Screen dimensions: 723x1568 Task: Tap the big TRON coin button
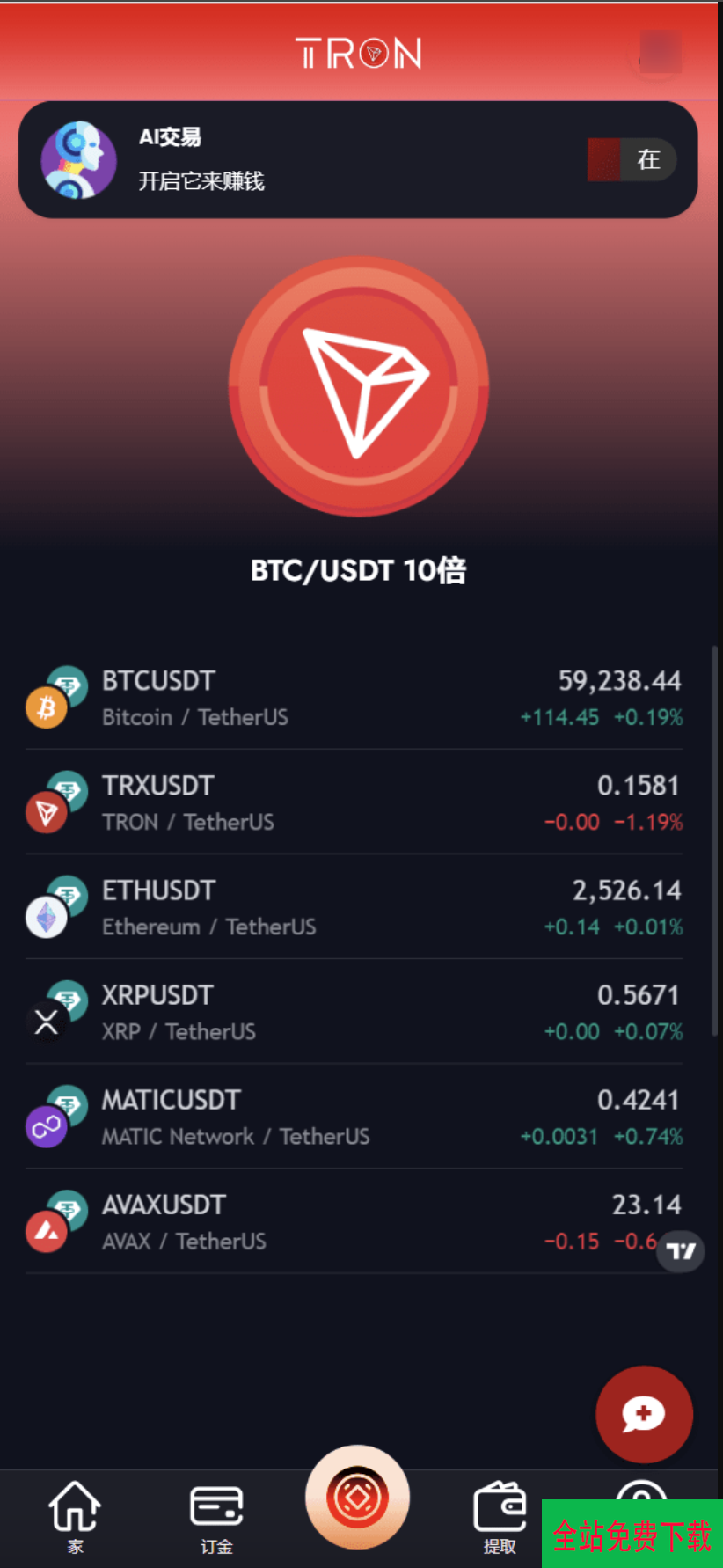click(359, 386)
